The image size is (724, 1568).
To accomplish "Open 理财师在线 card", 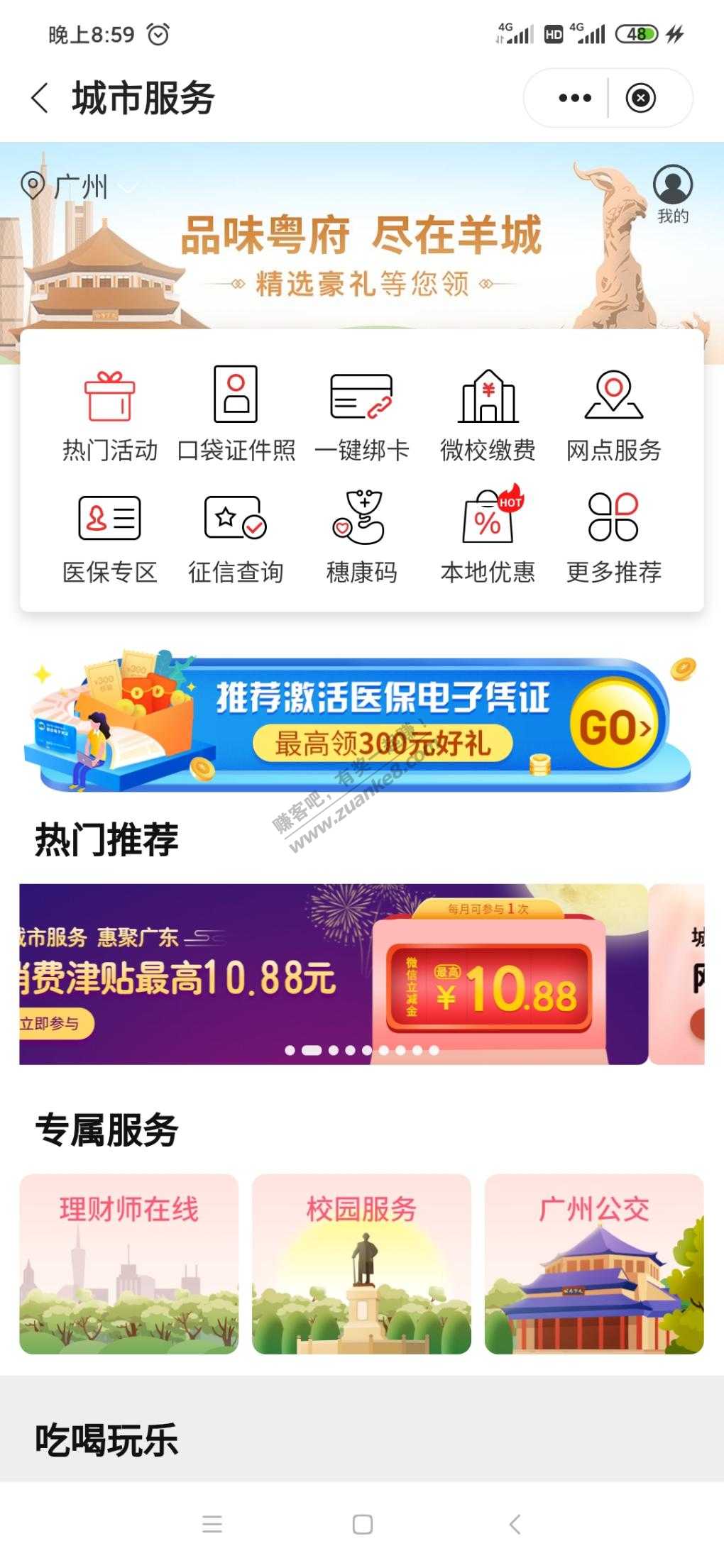I will [x=129, y=1264].
